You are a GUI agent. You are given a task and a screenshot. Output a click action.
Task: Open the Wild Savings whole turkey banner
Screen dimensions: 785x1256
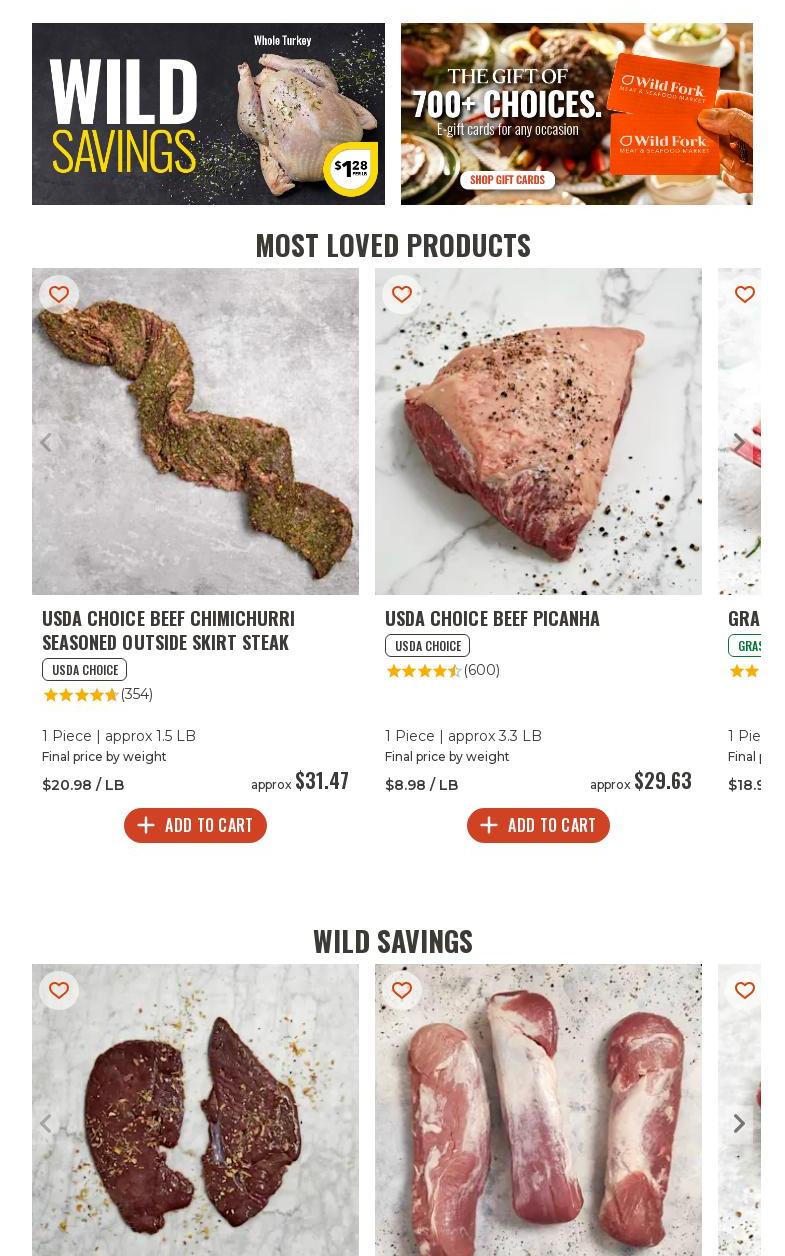(208, 113)
